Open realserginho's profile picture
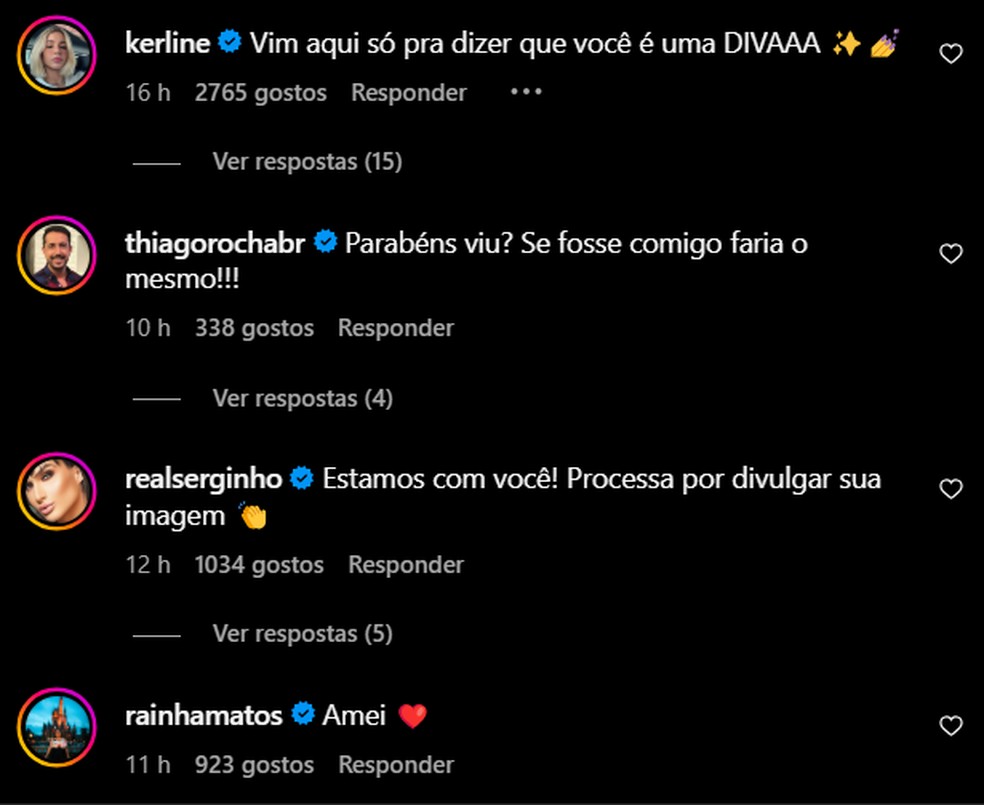The image size is (984, 805). (x=56, y=491)
